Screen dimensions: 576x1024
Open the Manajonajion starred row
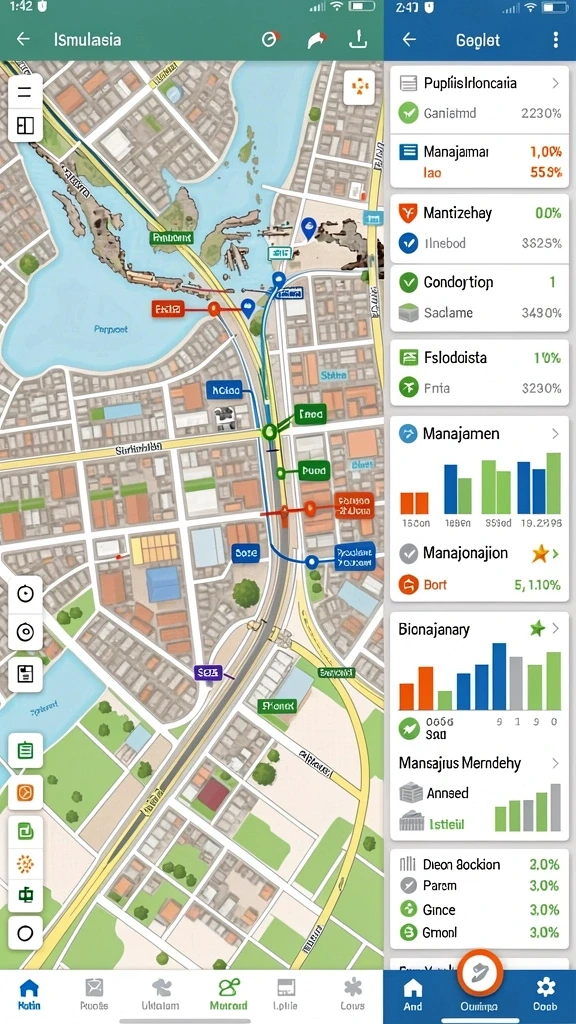(479, 554)
